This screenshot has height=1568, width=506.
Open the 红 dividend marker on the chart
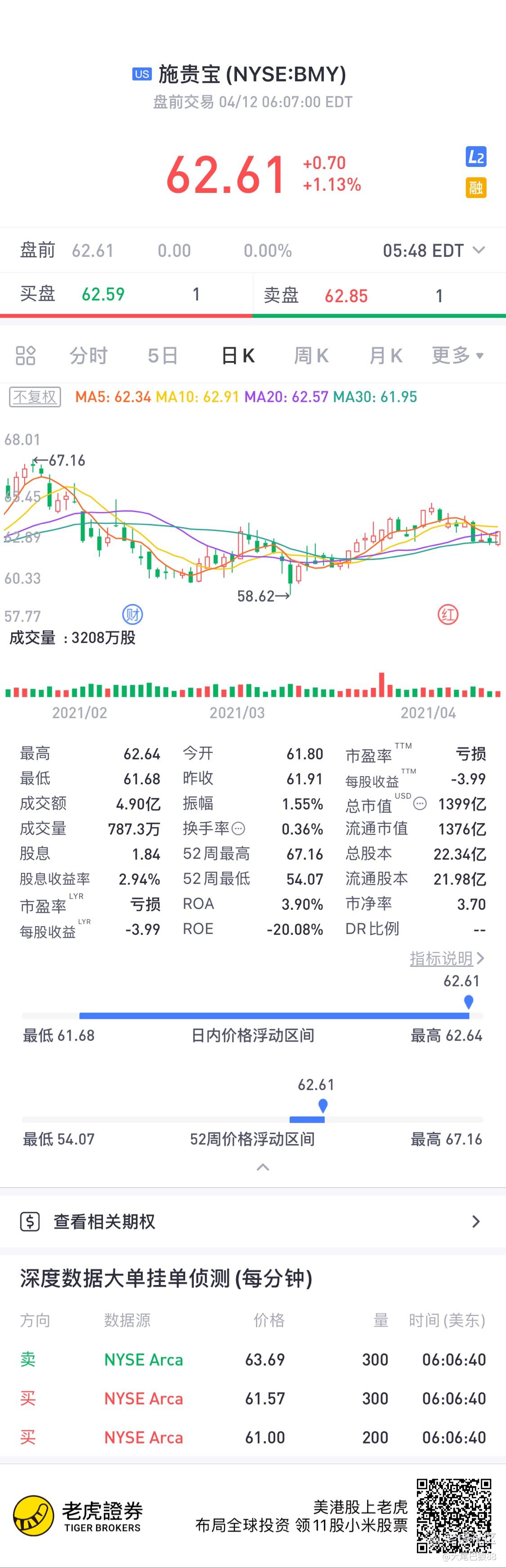click(448, 615)
